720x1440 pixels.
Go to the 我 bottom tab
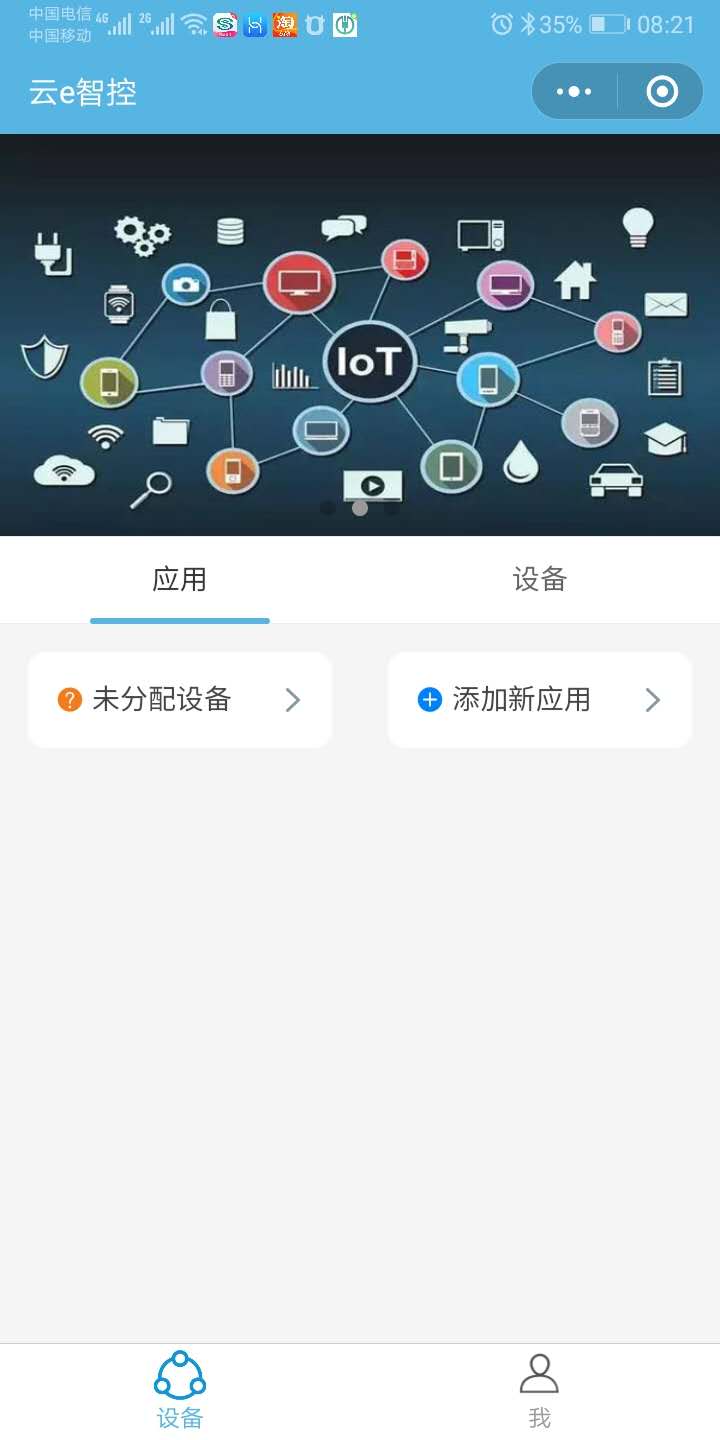(539, 1391)
